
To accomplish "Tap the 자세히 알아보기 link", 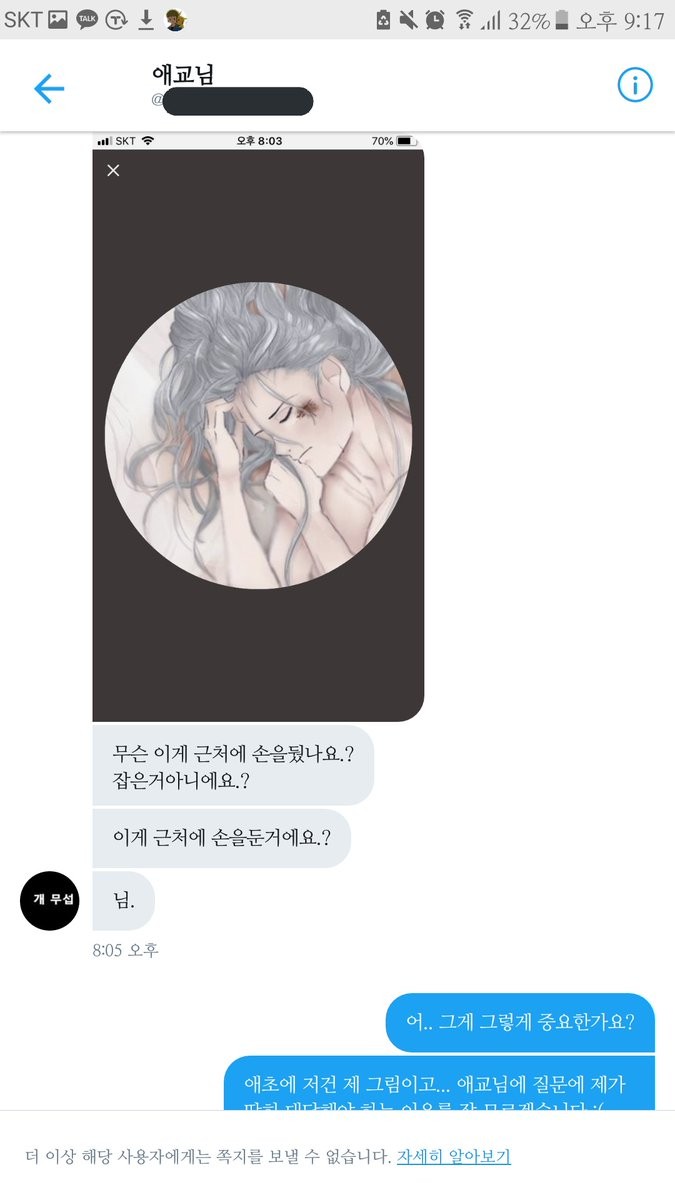I will point(453,1157).
